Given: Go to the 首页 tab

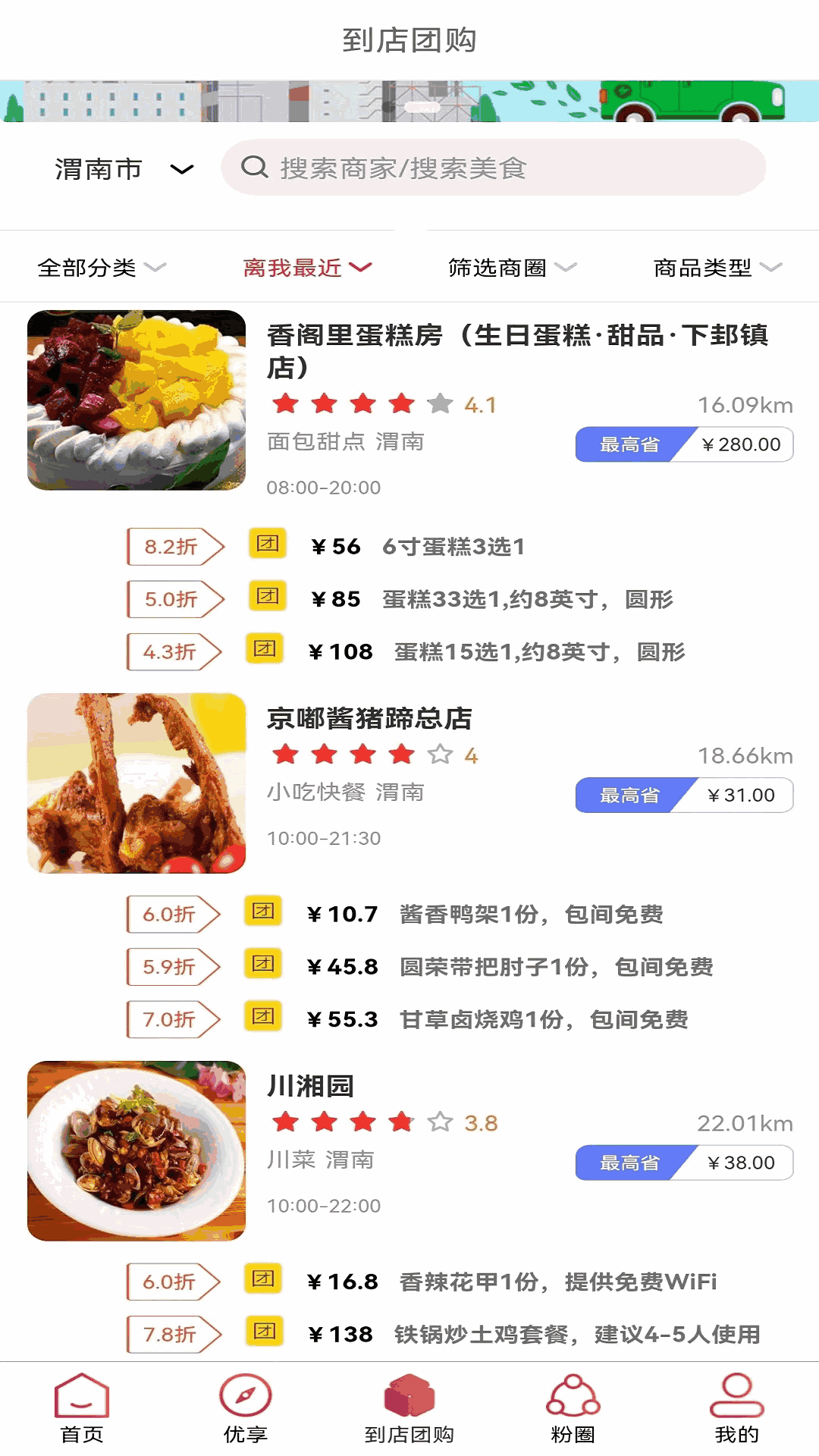Looking at the screenshot, I should point(82,1408).
